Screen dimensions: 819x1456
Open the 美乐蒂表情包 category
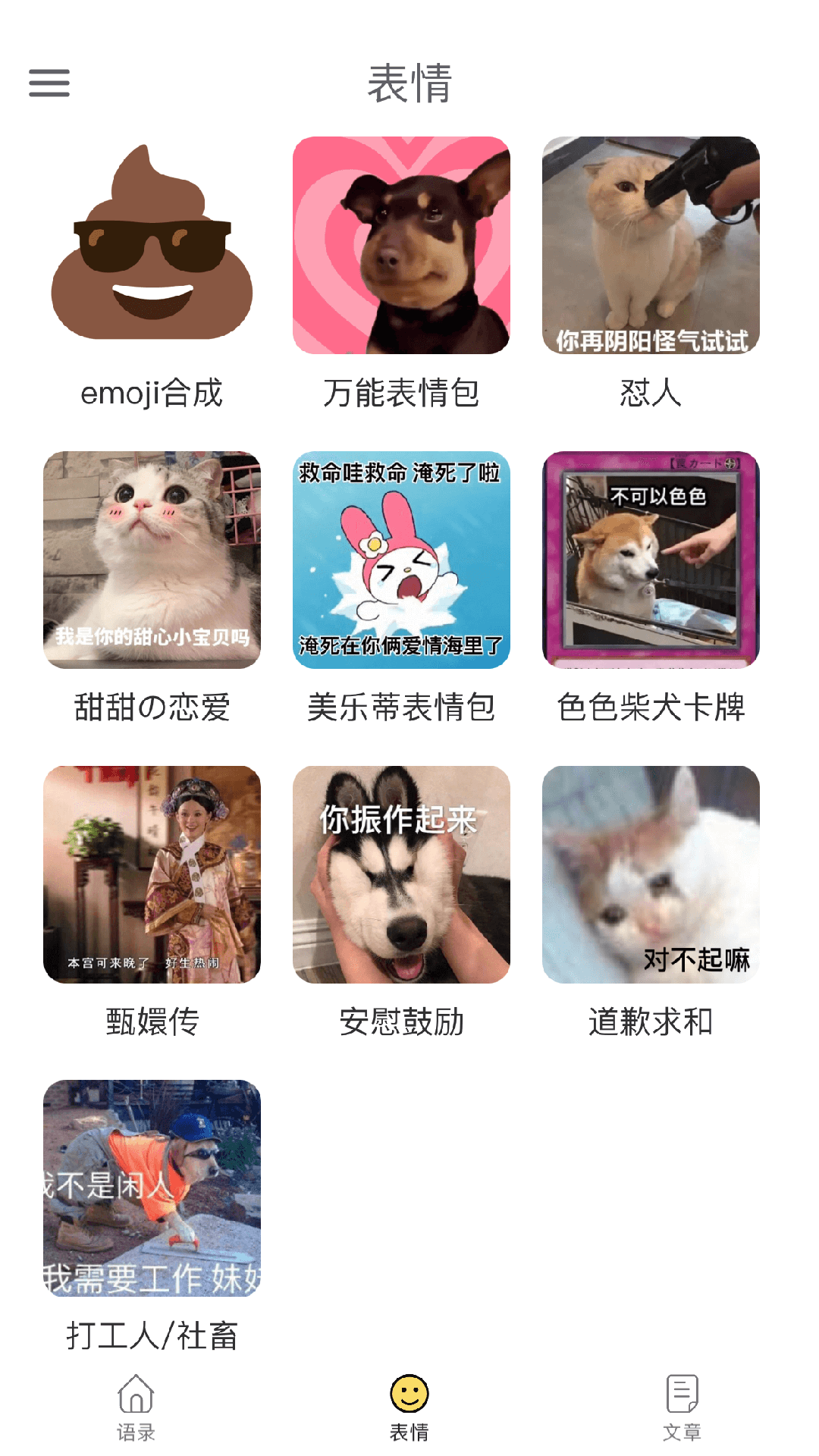401,563
